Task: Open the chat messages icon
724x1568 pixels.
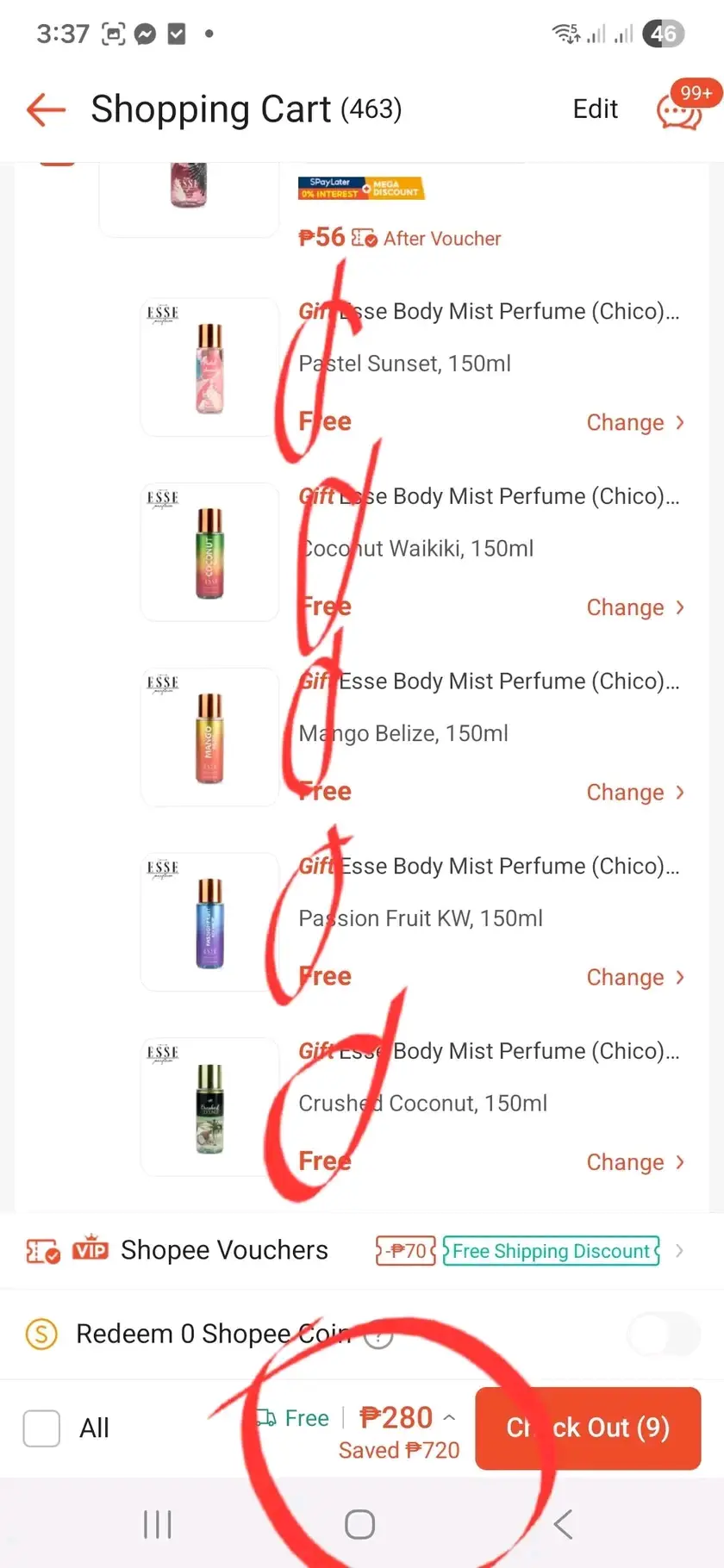Action: (679, 109)
